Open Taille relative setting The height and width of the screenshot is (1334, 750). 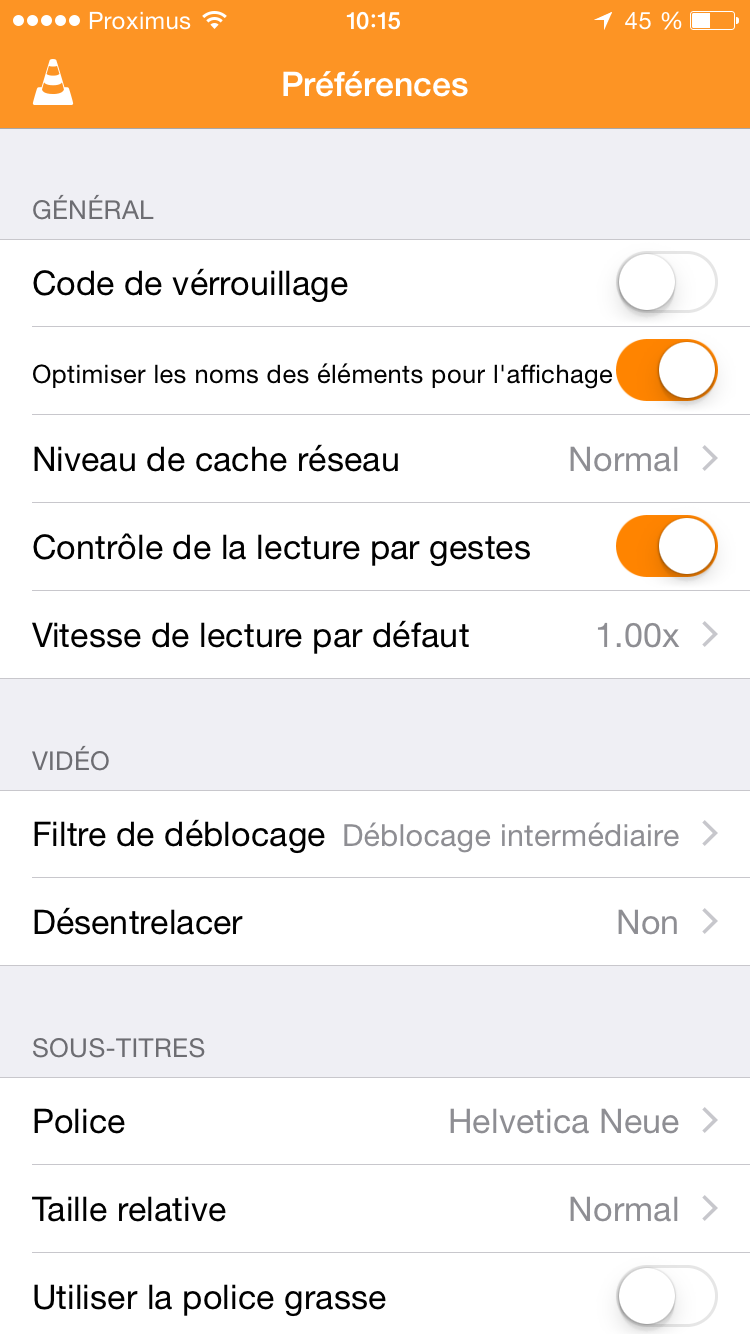[x=375, y=1209]
